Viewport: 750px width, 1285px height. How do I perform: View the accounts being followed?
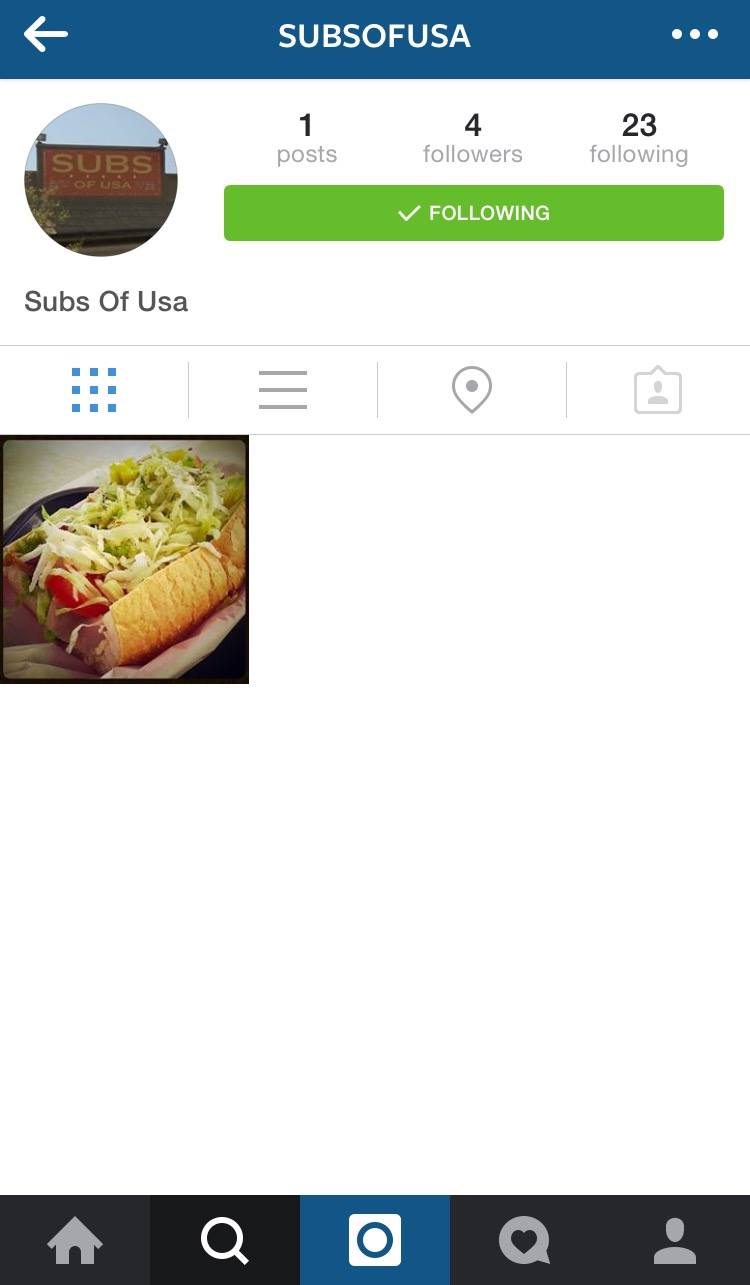pyautogui.click(x=638, y=138)
